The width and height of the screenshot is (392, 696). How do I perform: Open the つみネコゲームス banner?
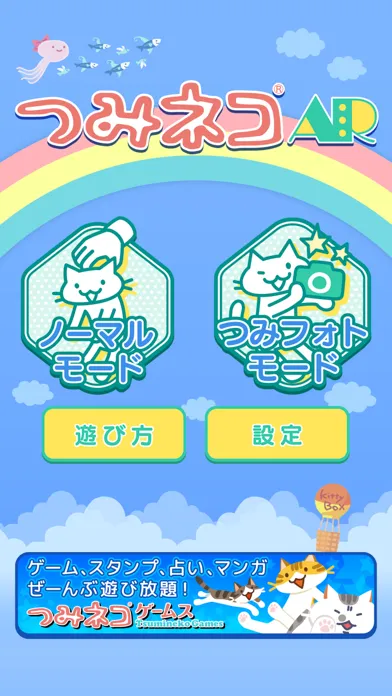coord(196,595)
